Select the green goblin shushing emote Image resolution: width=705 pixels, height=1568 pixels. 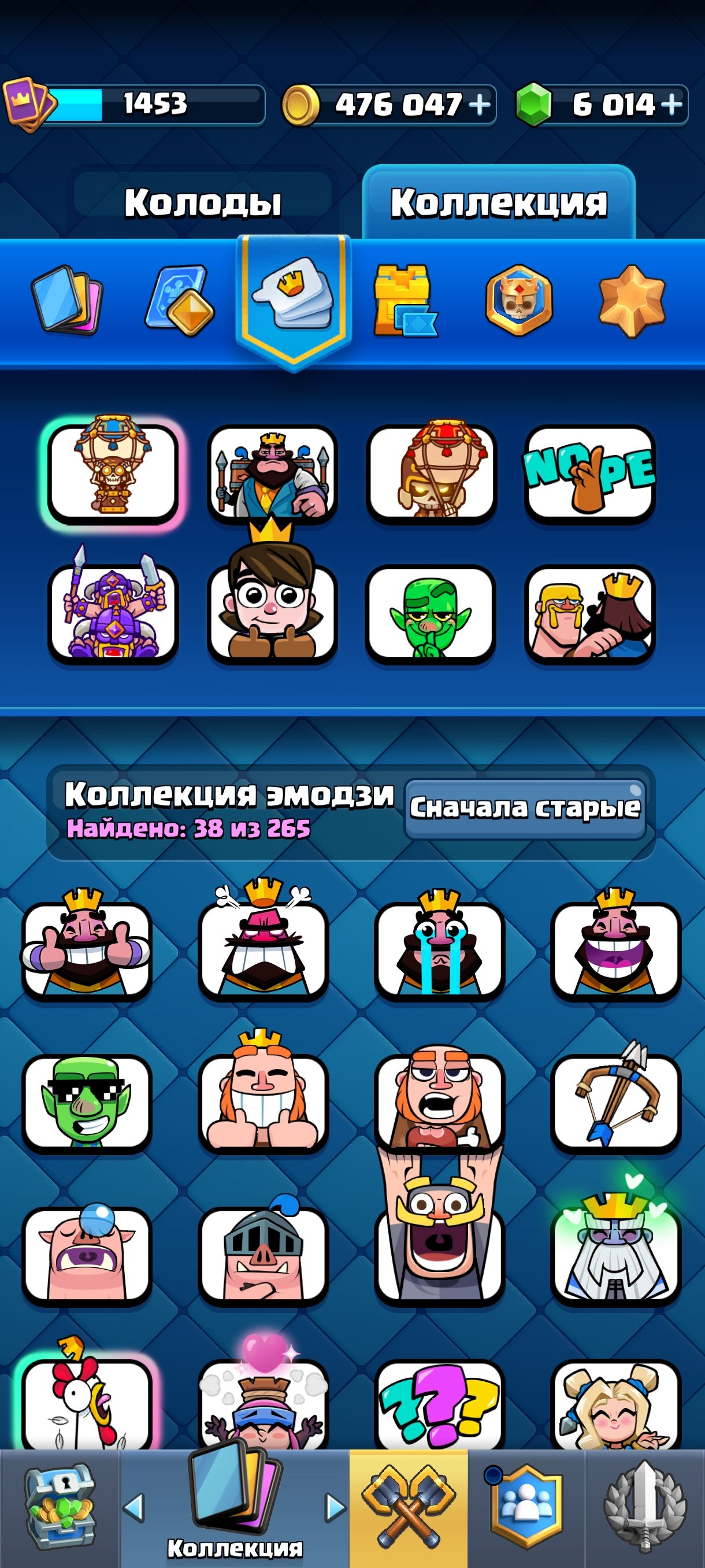tap(430, 614)
